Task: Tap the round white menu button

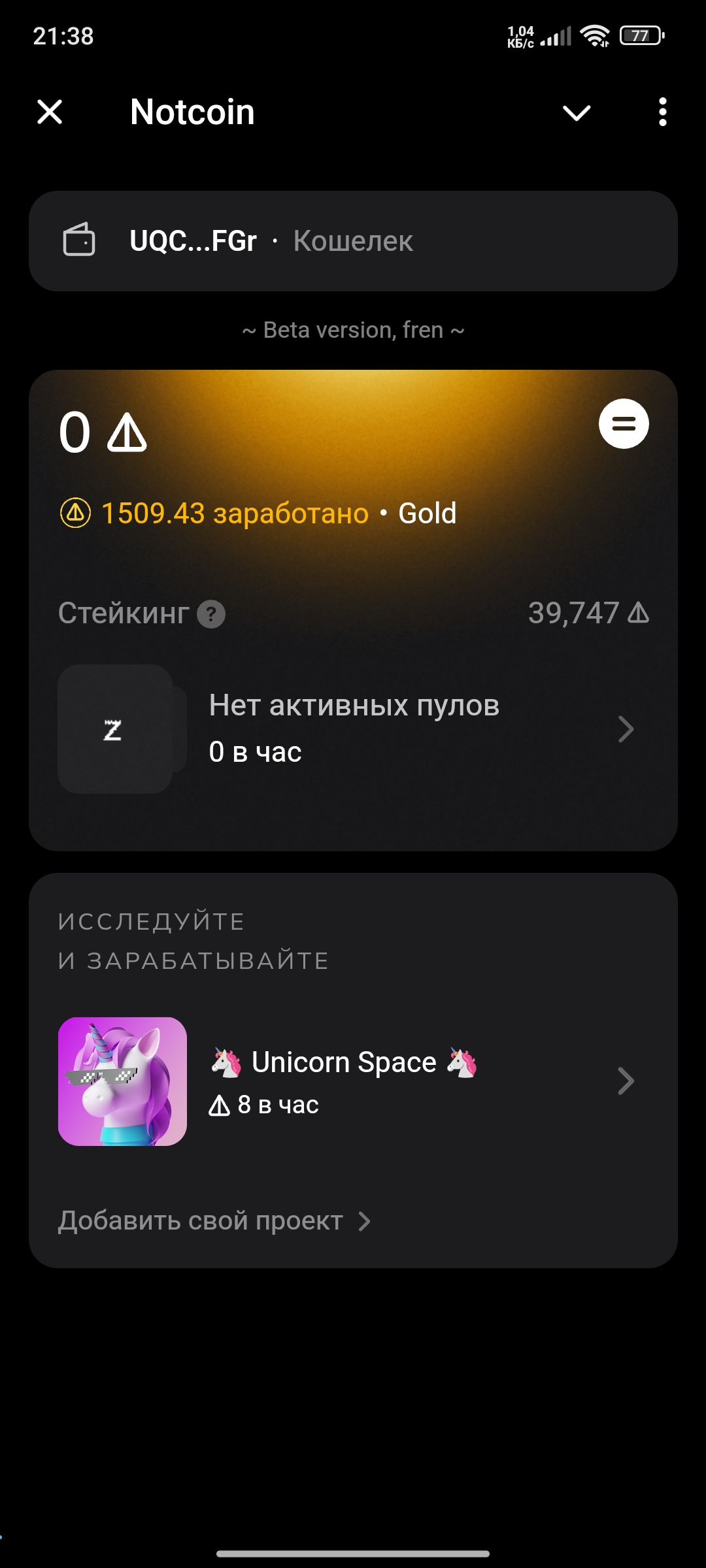Action: point(624,424)
